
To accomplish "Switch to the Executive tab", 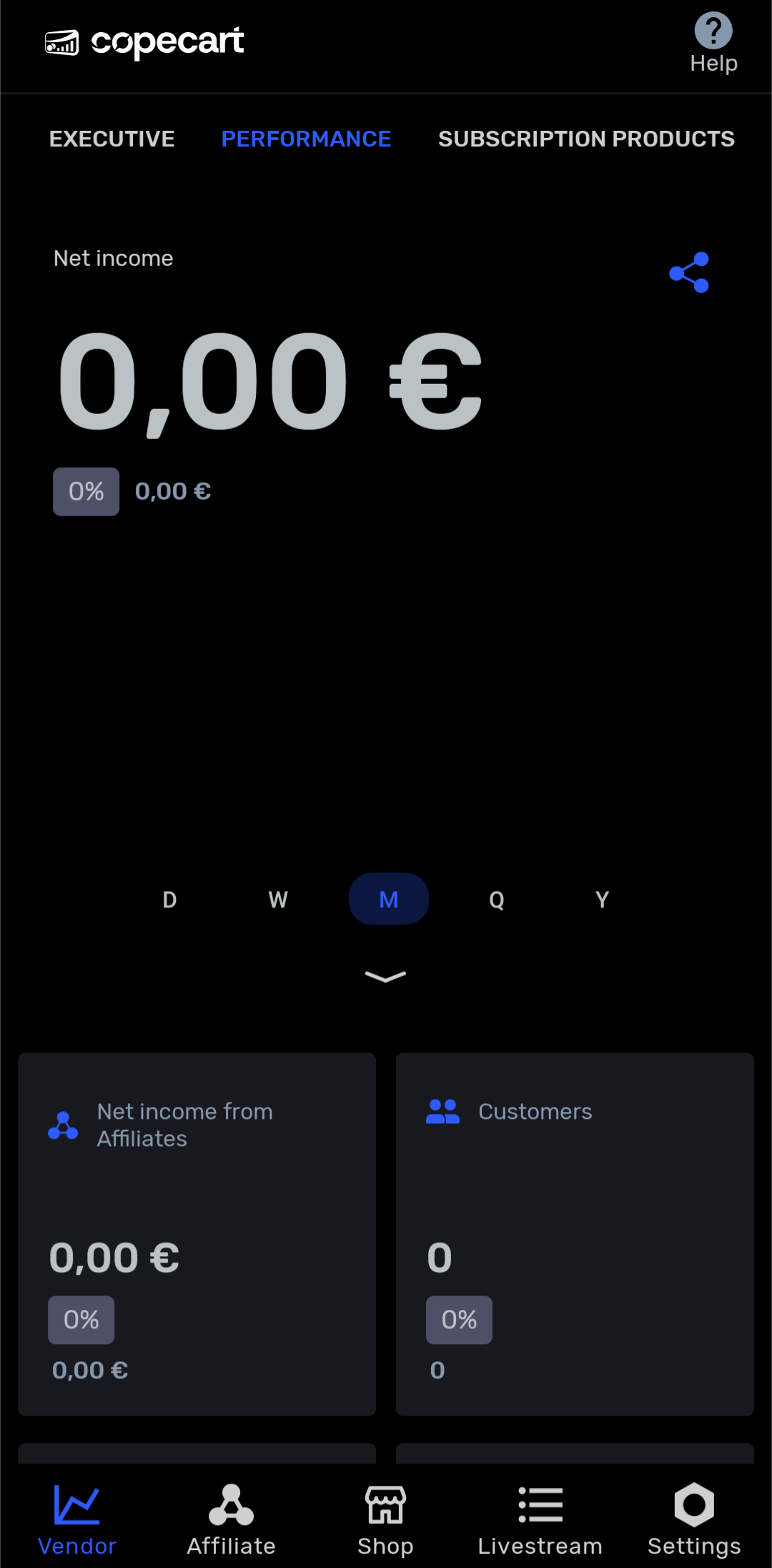I will [x=112, y=139].
